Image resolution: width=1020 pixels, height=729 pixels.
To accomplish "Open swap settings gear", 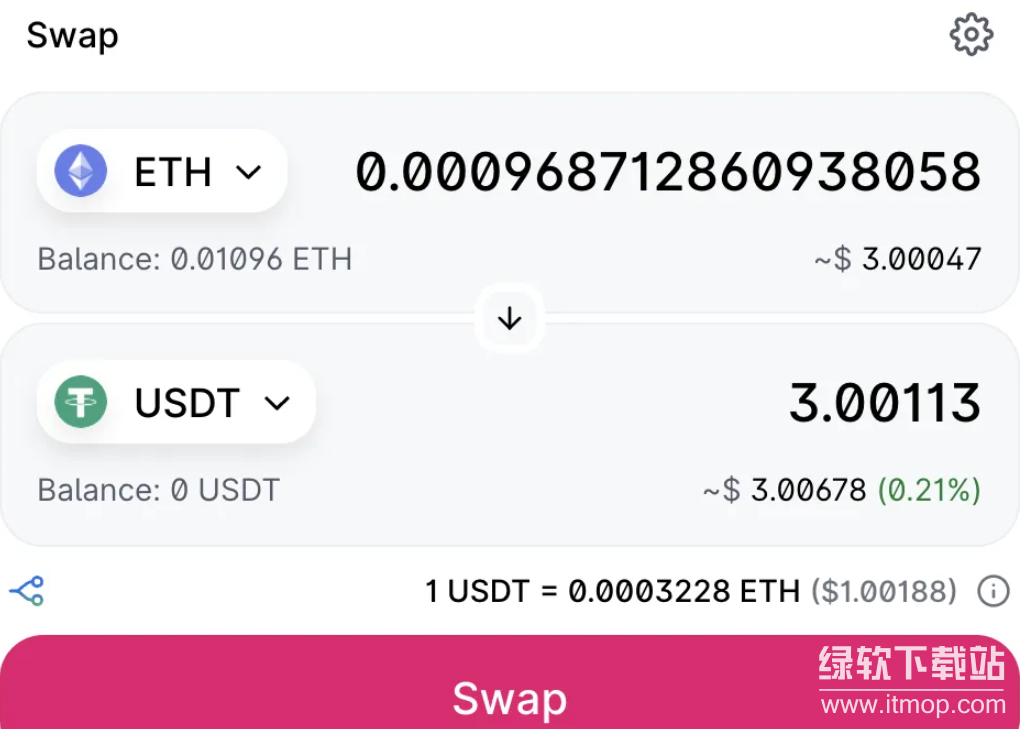I will (x=971, y=35).
